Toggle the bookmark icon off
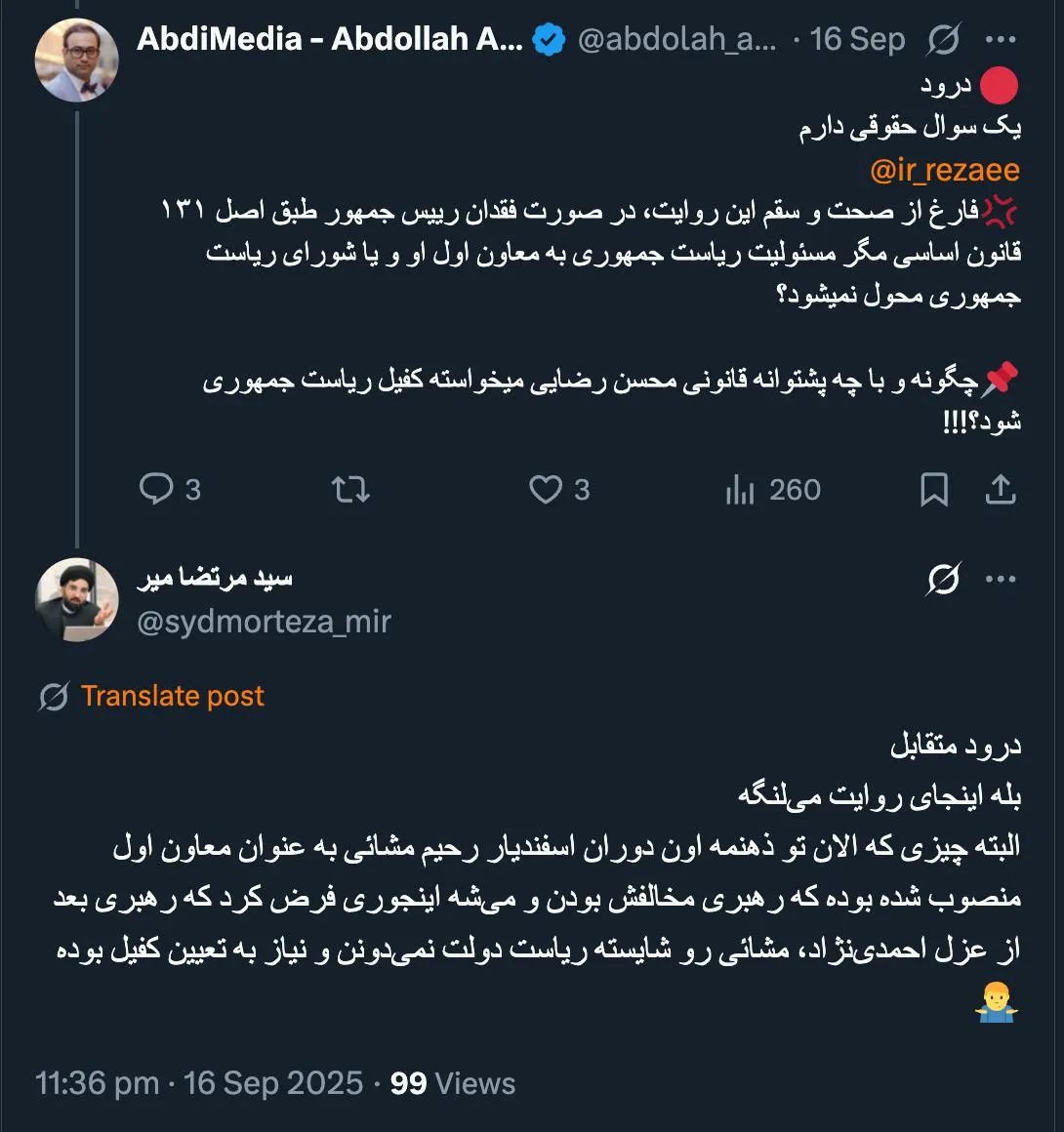This screenshot has height=1132, width=1064. click(934, 490)
